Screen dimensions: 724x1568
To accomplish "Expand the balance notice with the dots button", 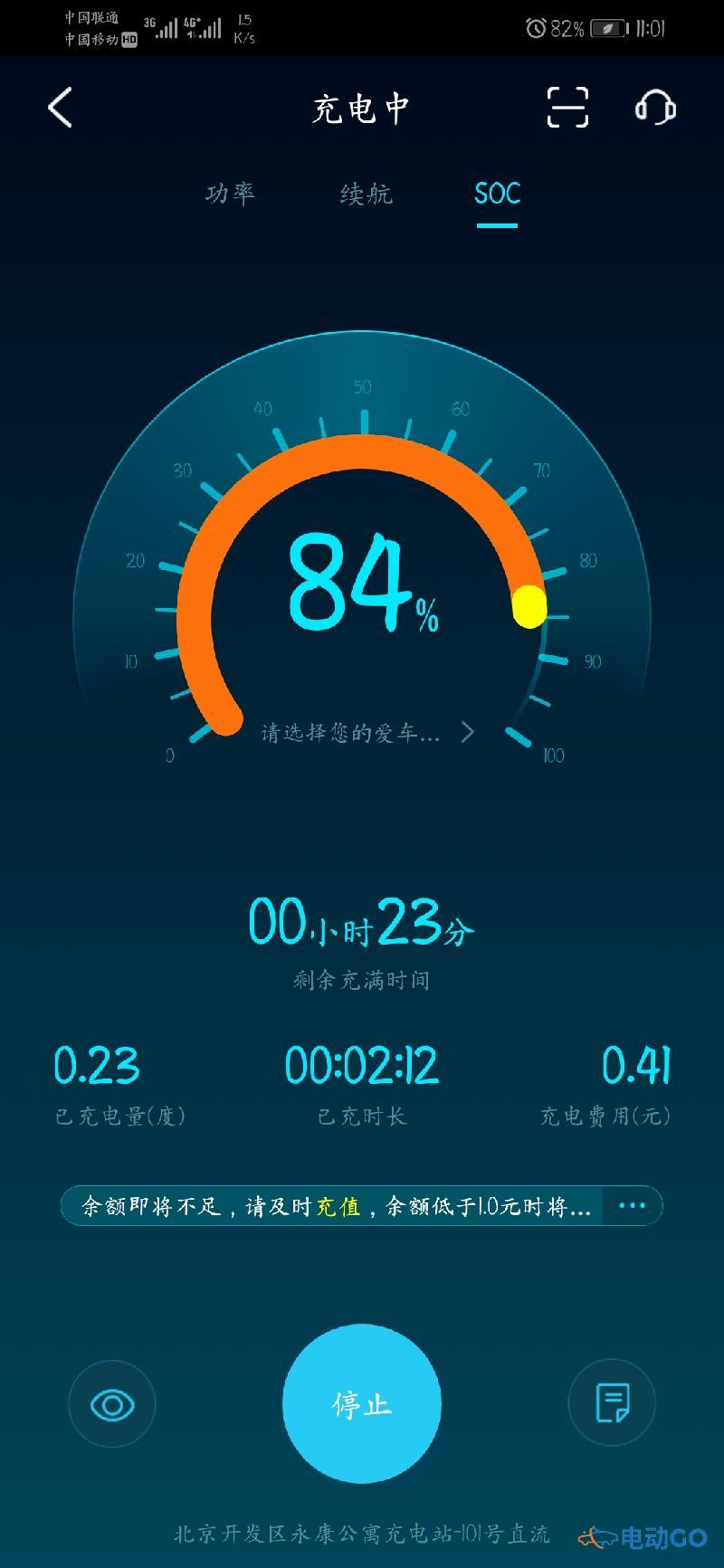I will pyautogui.click(x=632, y=1205).
